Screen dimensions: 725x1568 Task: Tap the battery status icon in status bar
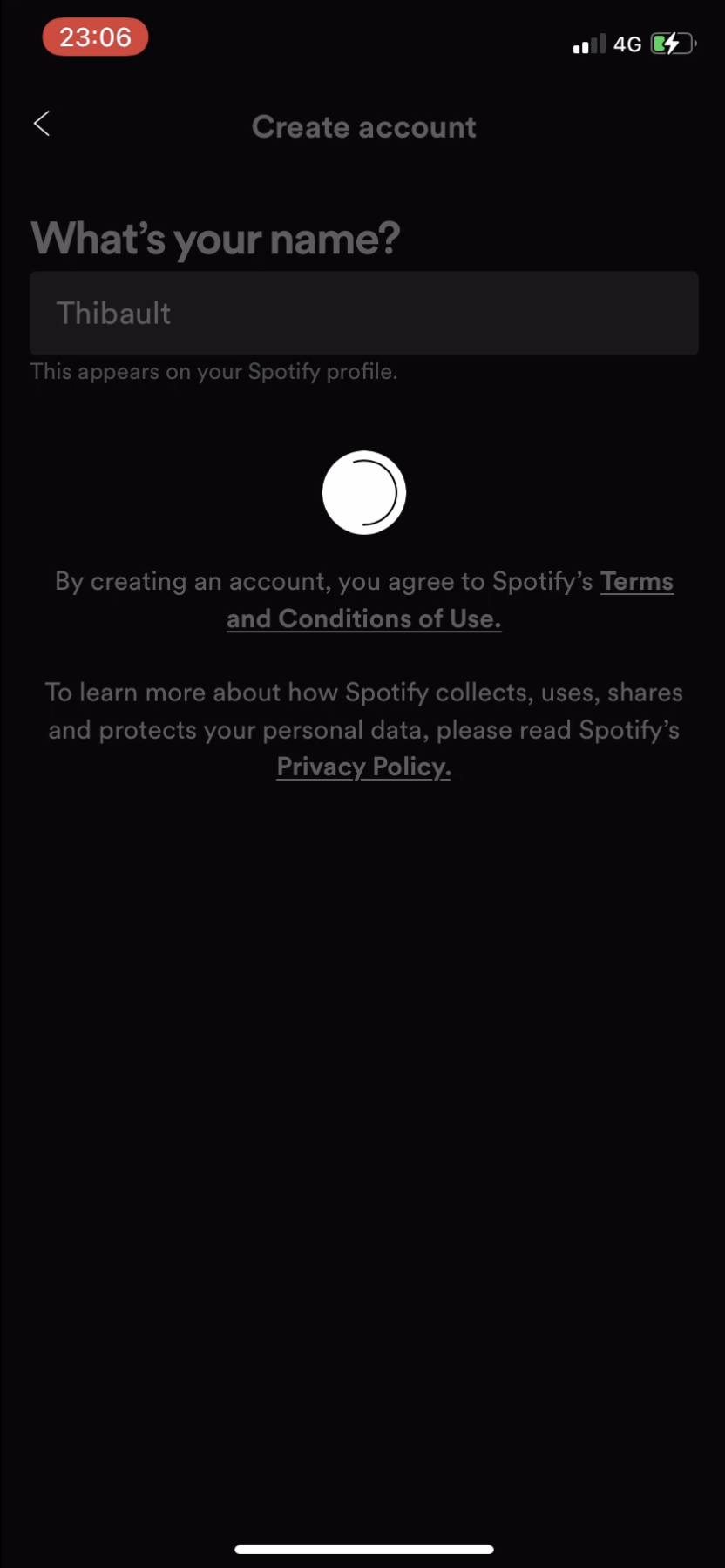pyautogui.click(x=671, y=44)
